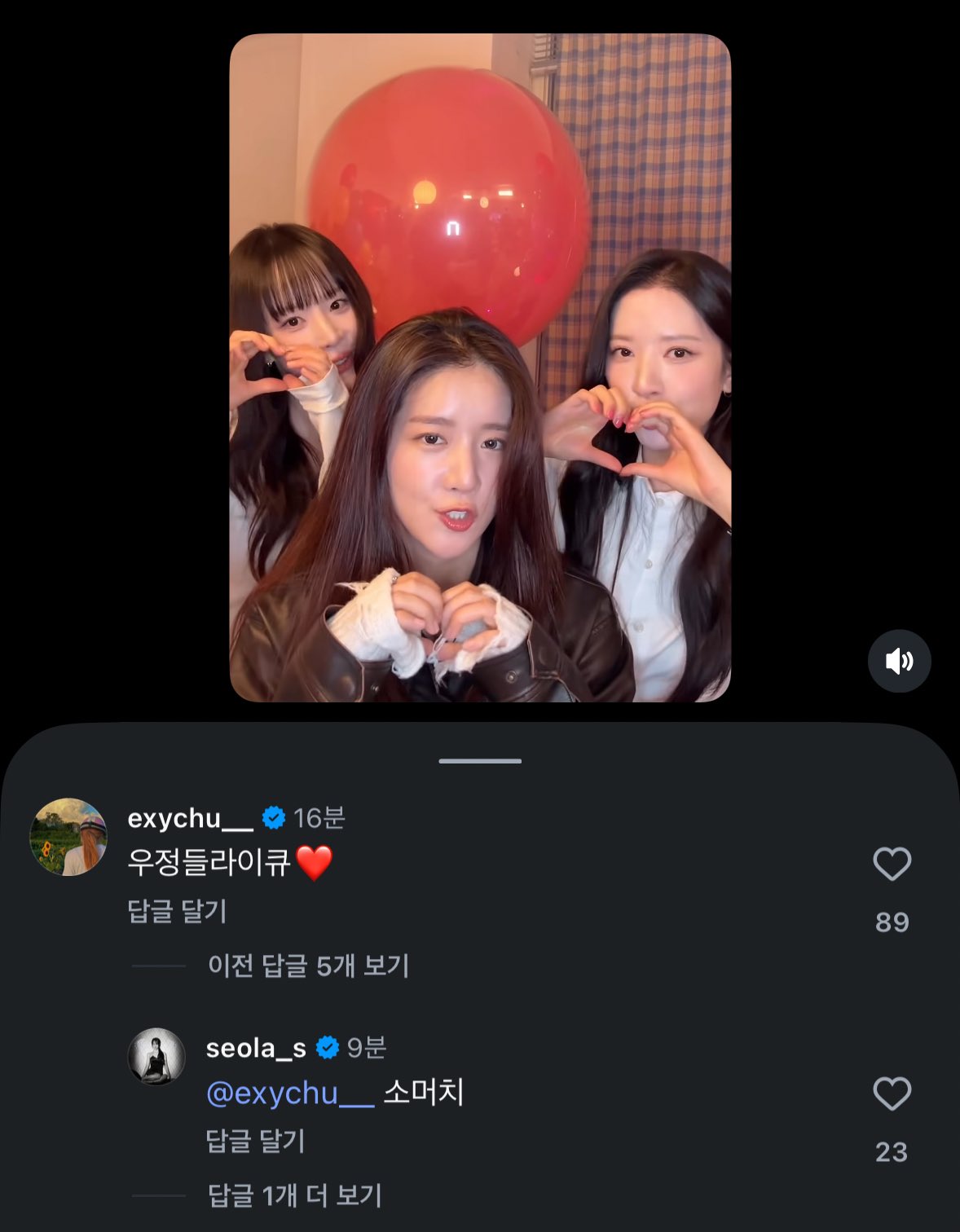Screen dimensions: 960x1232
Task: Expand the 5 previous replies
Action: pos(308,966)
